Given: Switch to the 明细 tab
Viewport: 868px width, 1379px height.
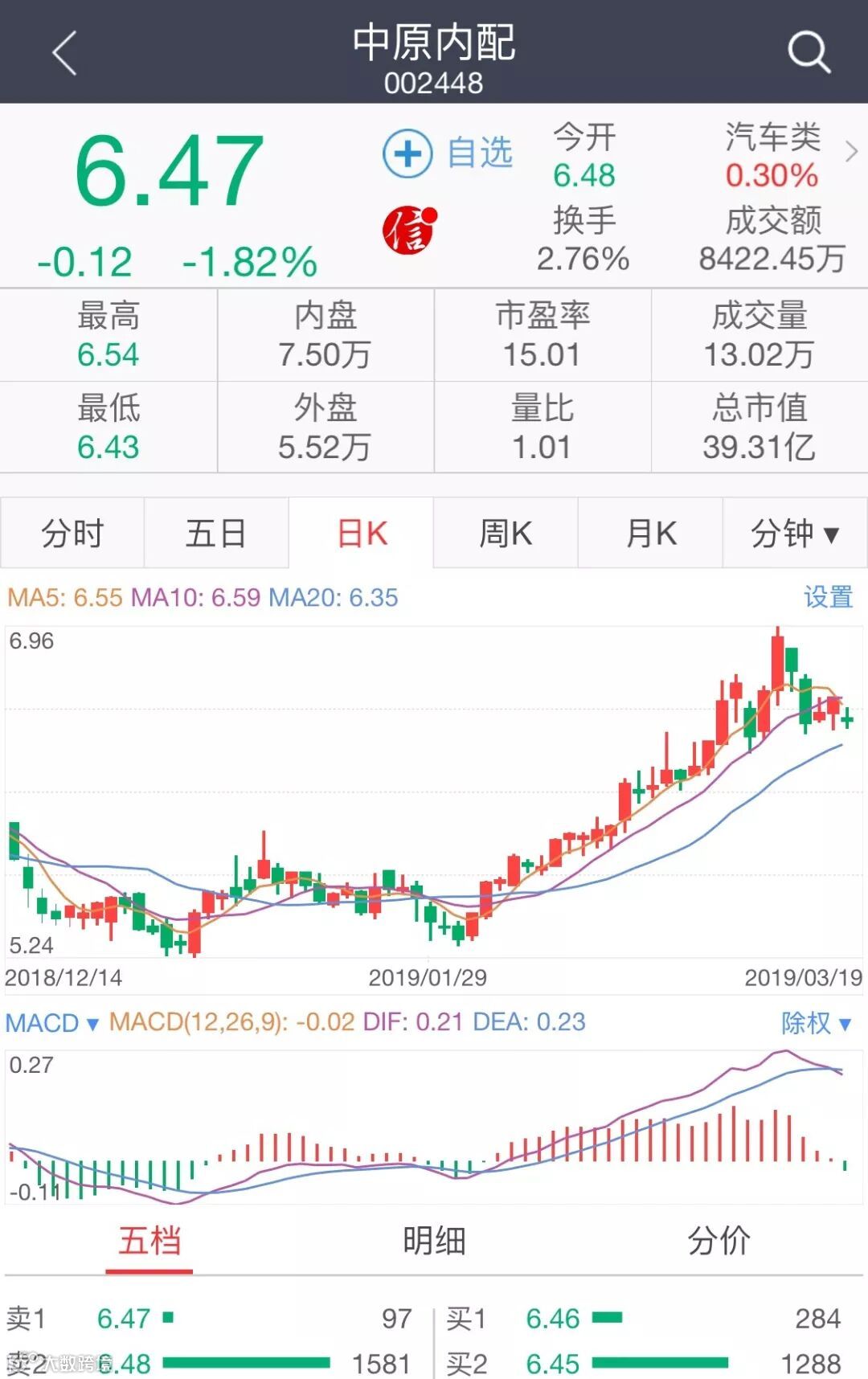Looking at the screenshot, I should 434,1241.
